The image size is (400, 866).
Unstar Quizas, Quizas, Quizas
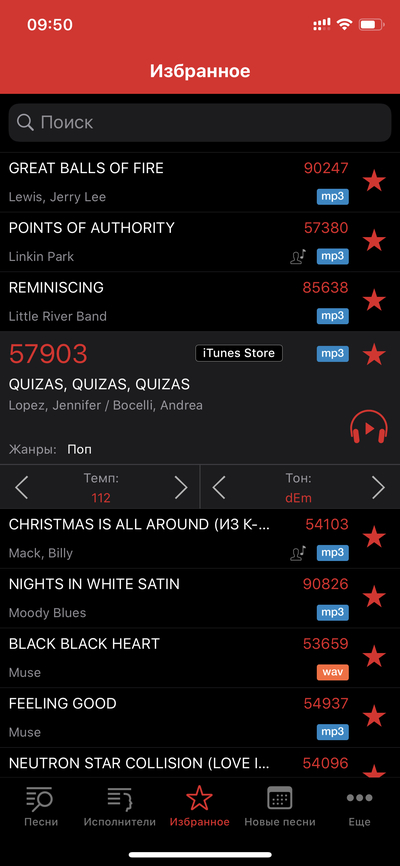click(x=374, y=354)
